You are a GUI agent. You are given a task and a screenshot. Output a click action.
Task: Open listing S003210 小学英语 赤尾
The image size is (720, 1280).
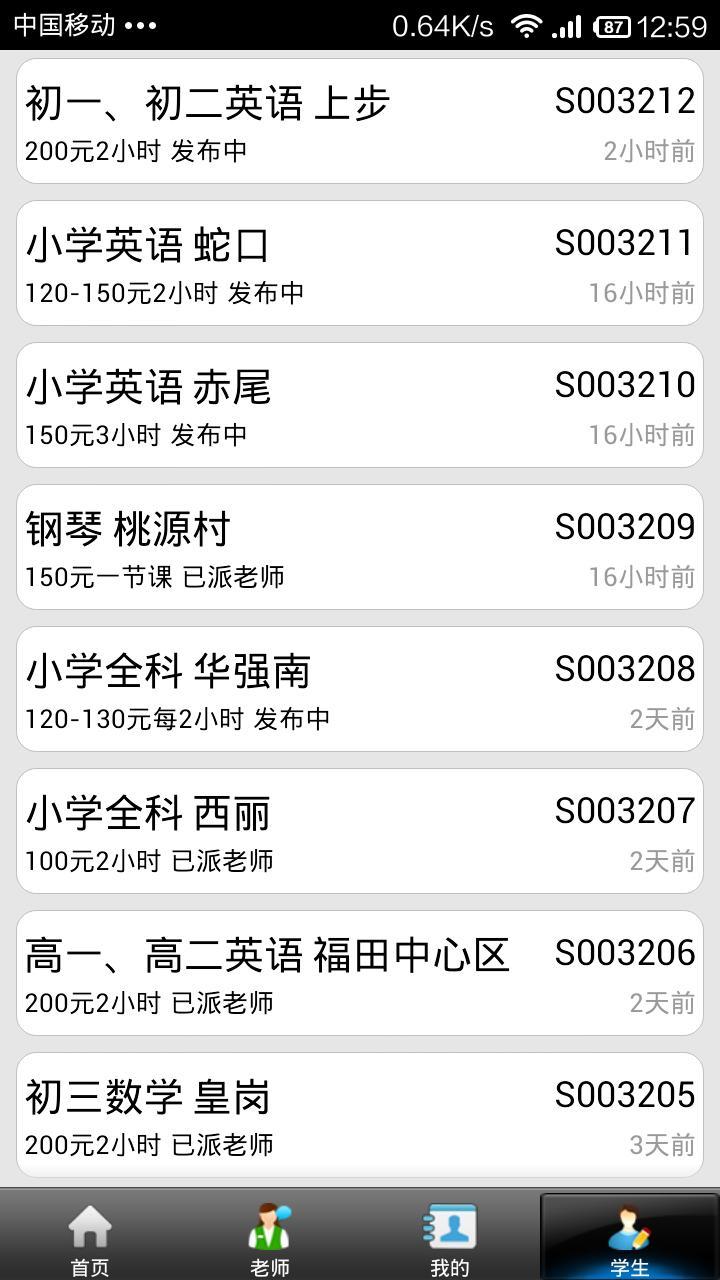pos(360,405)
